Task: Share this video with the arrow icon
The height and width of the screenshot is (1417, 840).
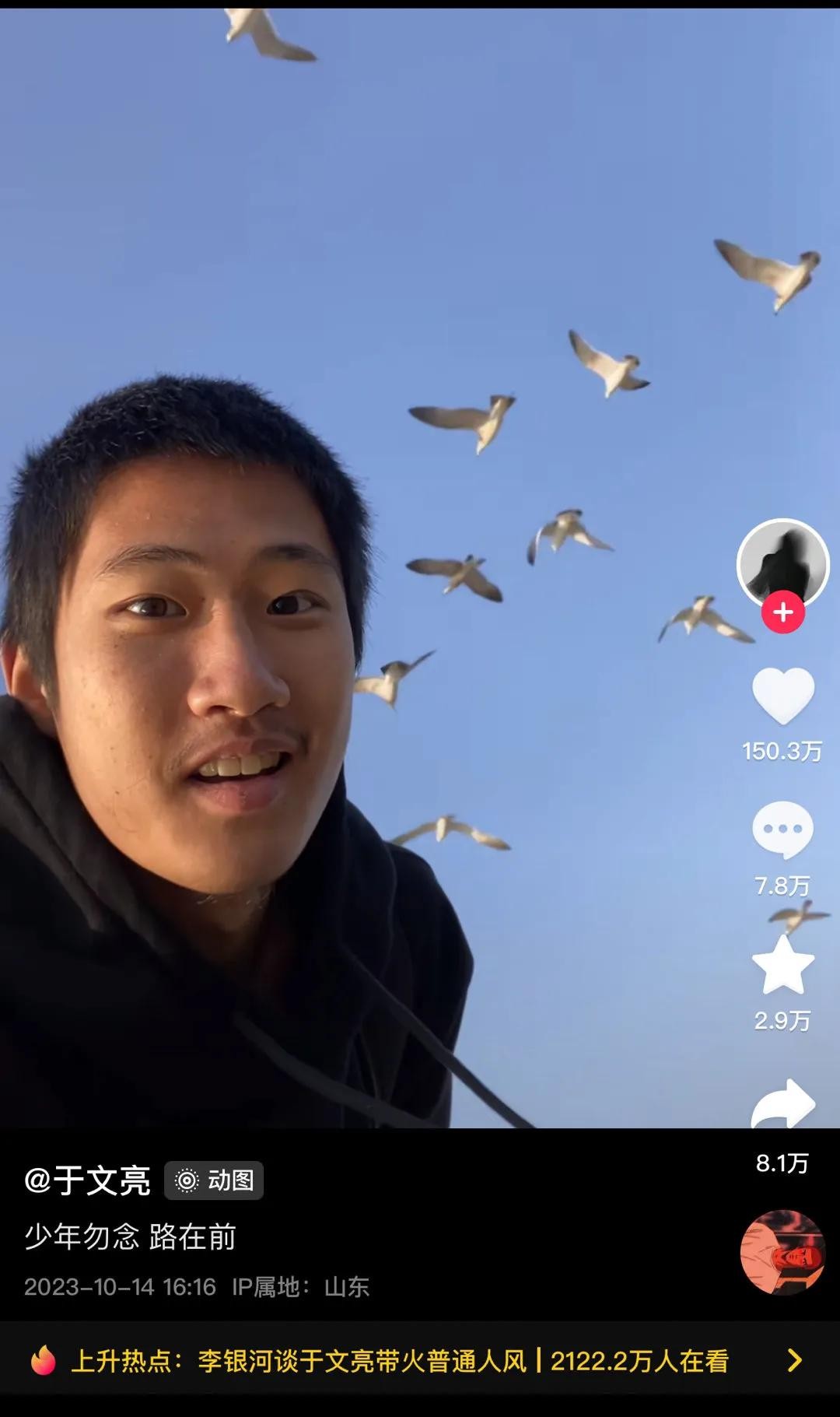Action: (782, 1103)
